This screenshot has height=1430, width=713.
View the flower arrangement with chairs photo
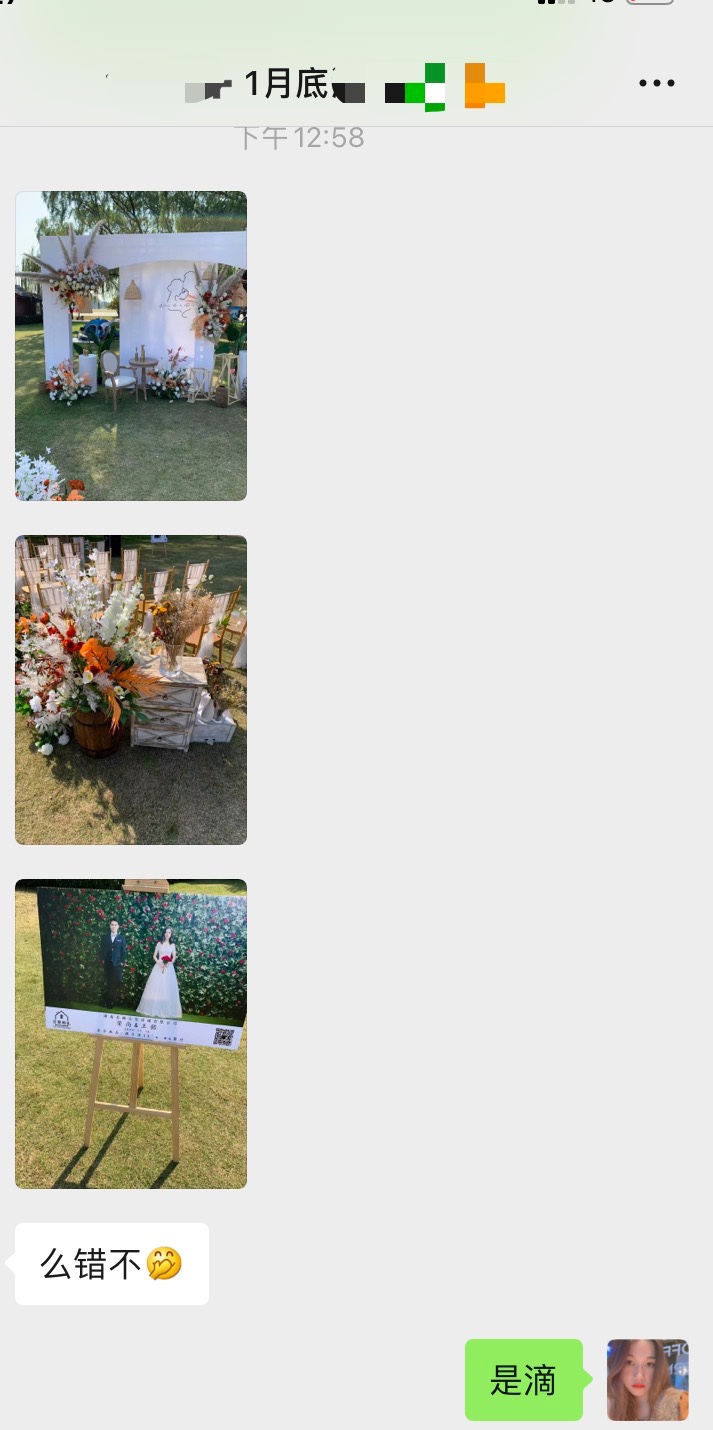point(131,690)
